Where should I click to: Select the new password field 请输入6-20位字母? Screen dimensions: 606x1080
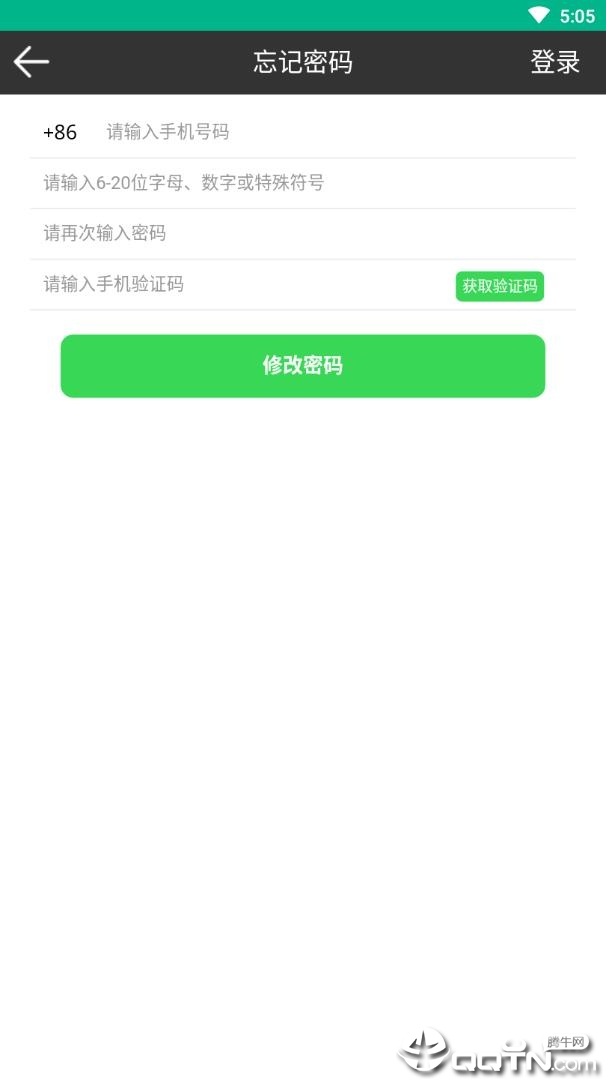[x=300, y=183]
